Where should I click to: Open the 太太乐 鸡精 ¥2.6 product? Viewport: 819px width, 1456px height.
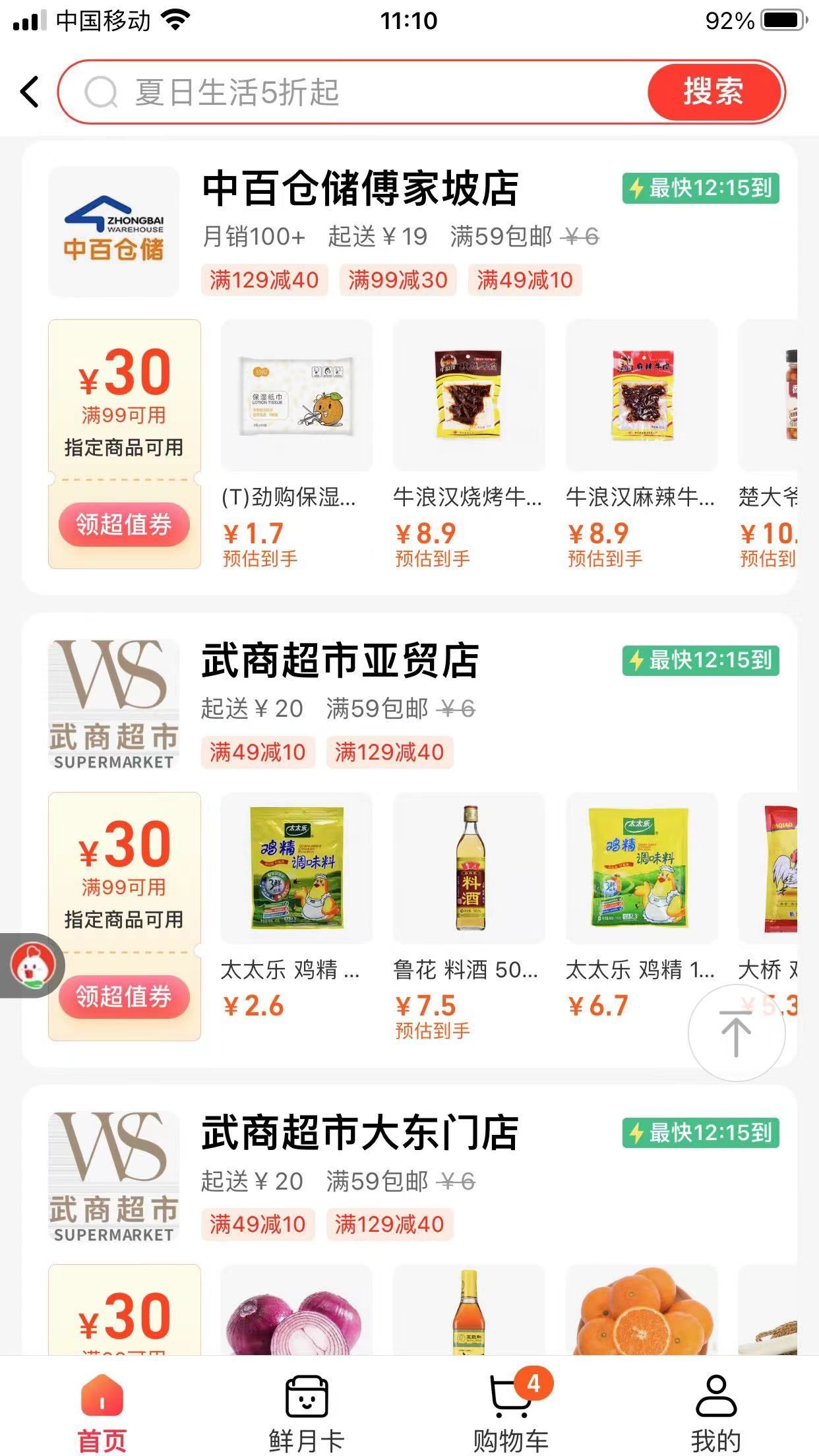point(296,868)
